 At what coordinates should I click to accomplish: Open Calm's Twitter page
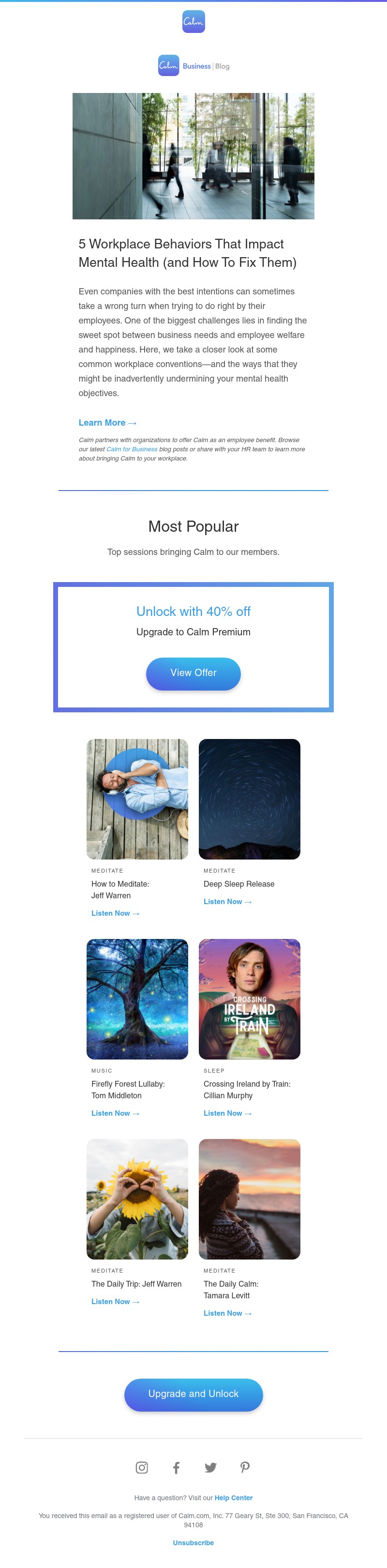[210, 1467]
